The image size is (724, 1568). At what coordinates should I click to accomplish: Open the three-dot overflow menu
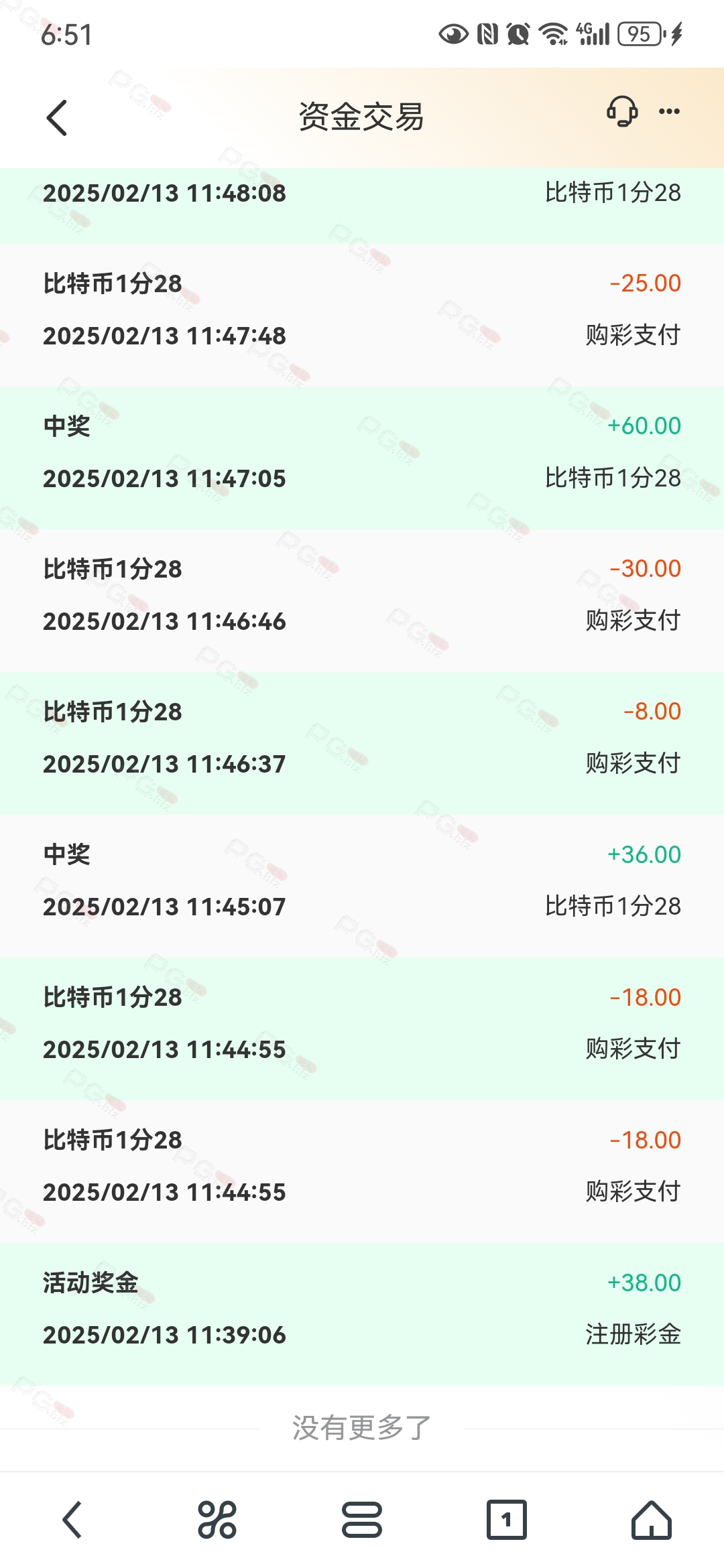pyautogui.click(x=669, y=111)
